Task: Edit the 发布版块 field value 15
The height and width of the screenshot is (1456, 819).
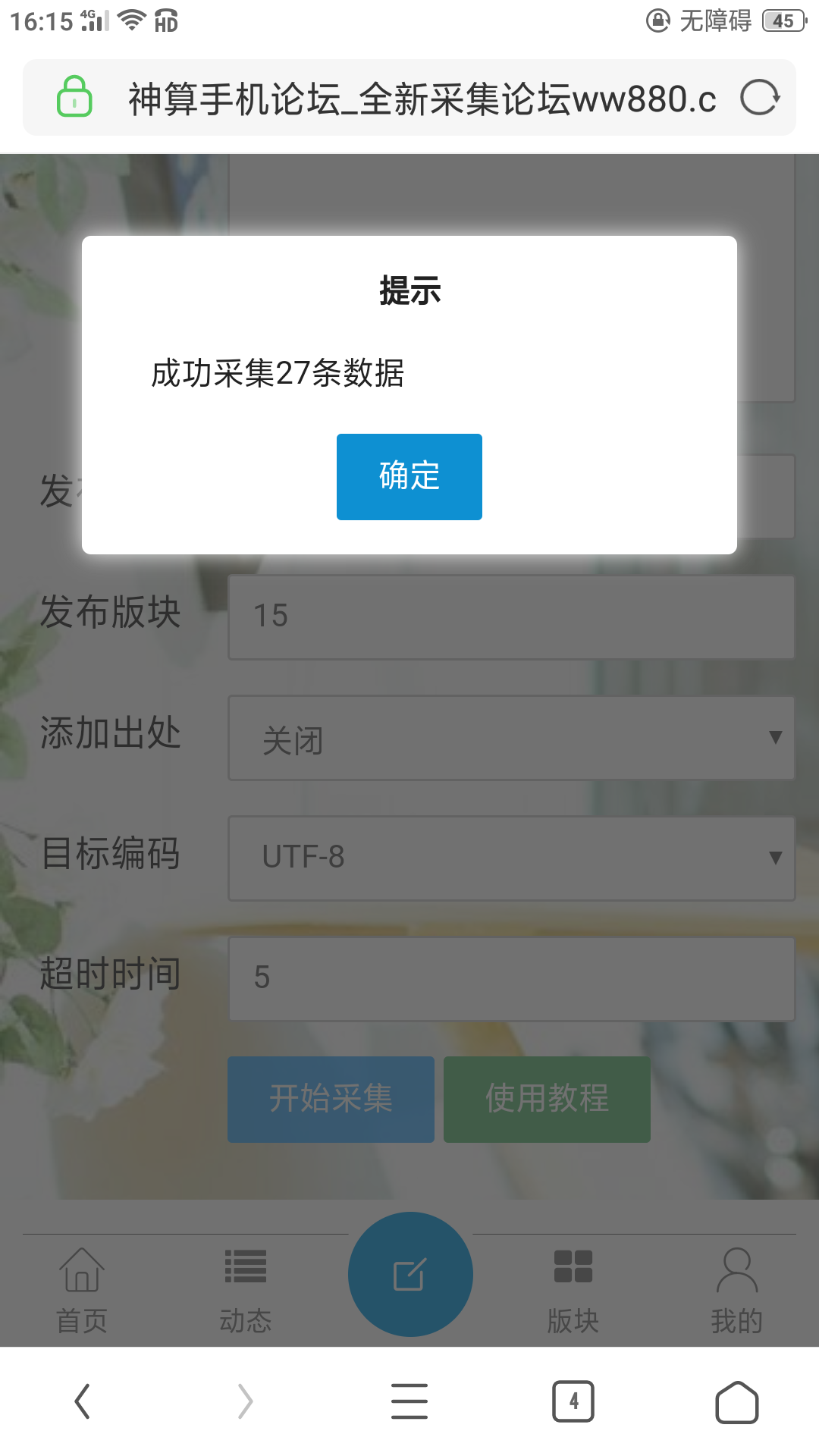Action: (x=510, y=617)
